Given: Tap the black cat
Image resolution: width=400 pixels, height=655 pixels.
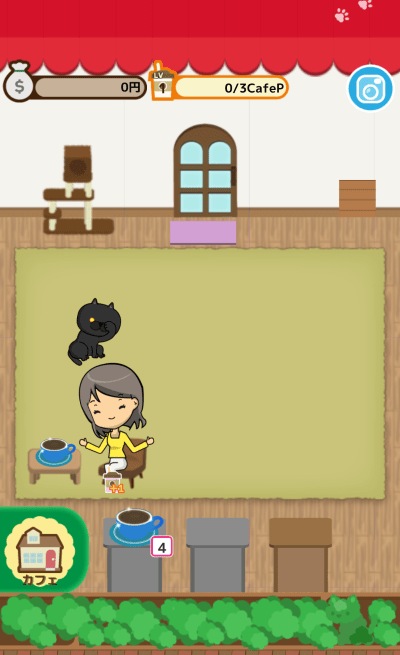Looking at the screenshot, I should [x=94, y=331].
